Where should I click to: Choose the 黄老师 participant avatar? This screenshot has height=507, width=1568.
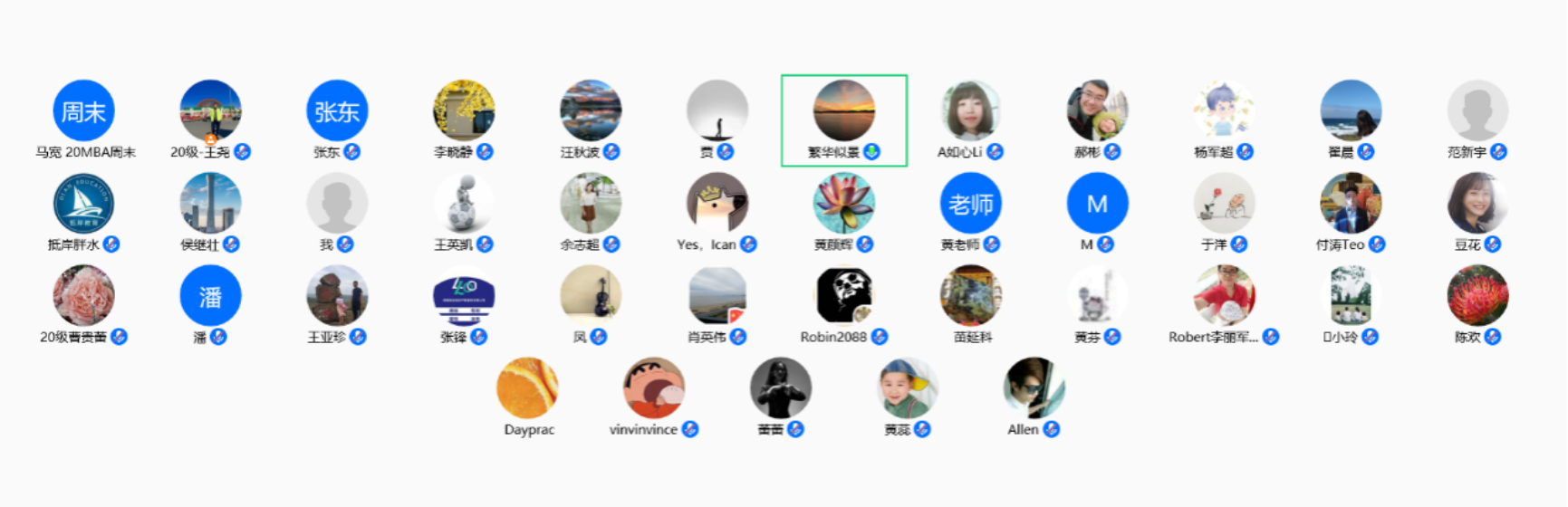tap(970, 204)
